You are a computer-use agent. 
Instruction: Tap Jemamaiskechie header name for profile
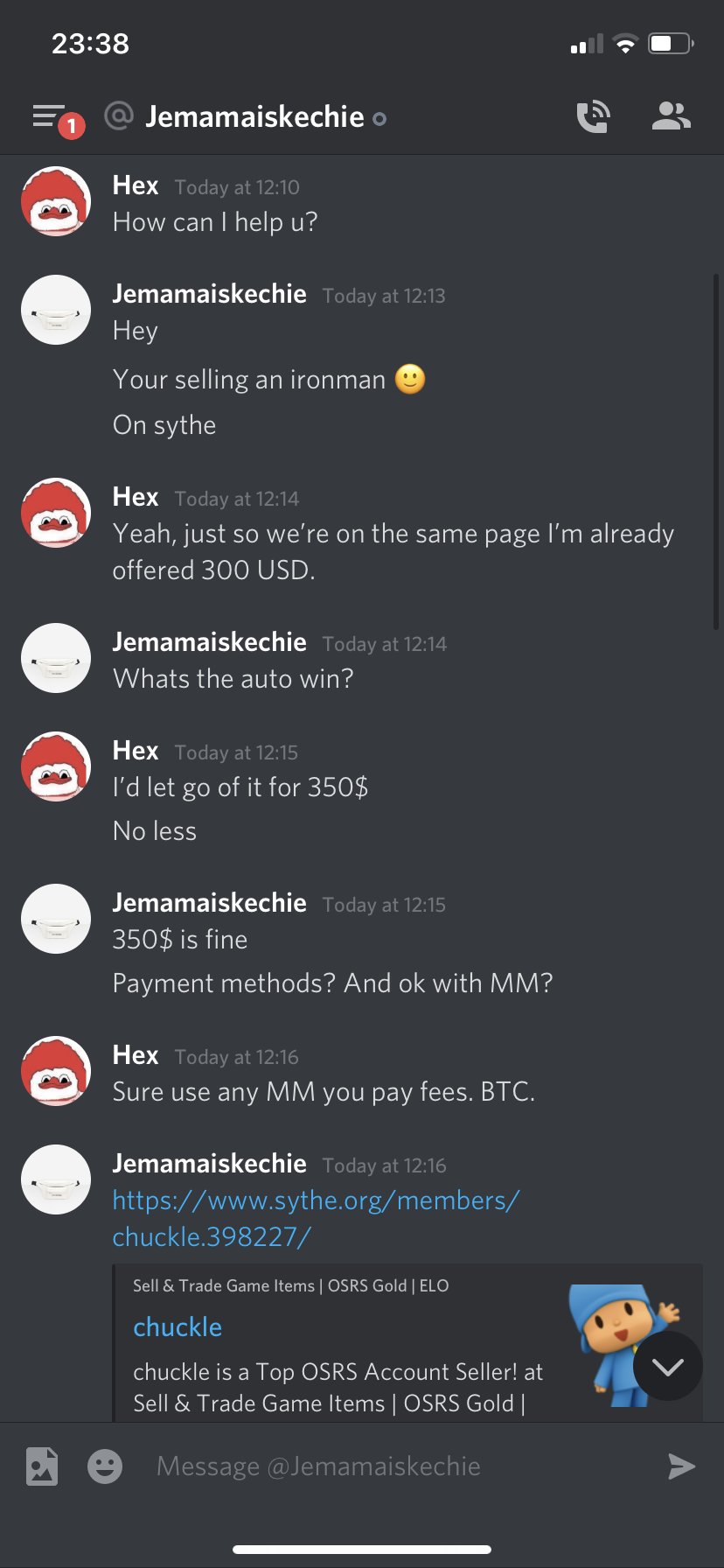[254, 117]
